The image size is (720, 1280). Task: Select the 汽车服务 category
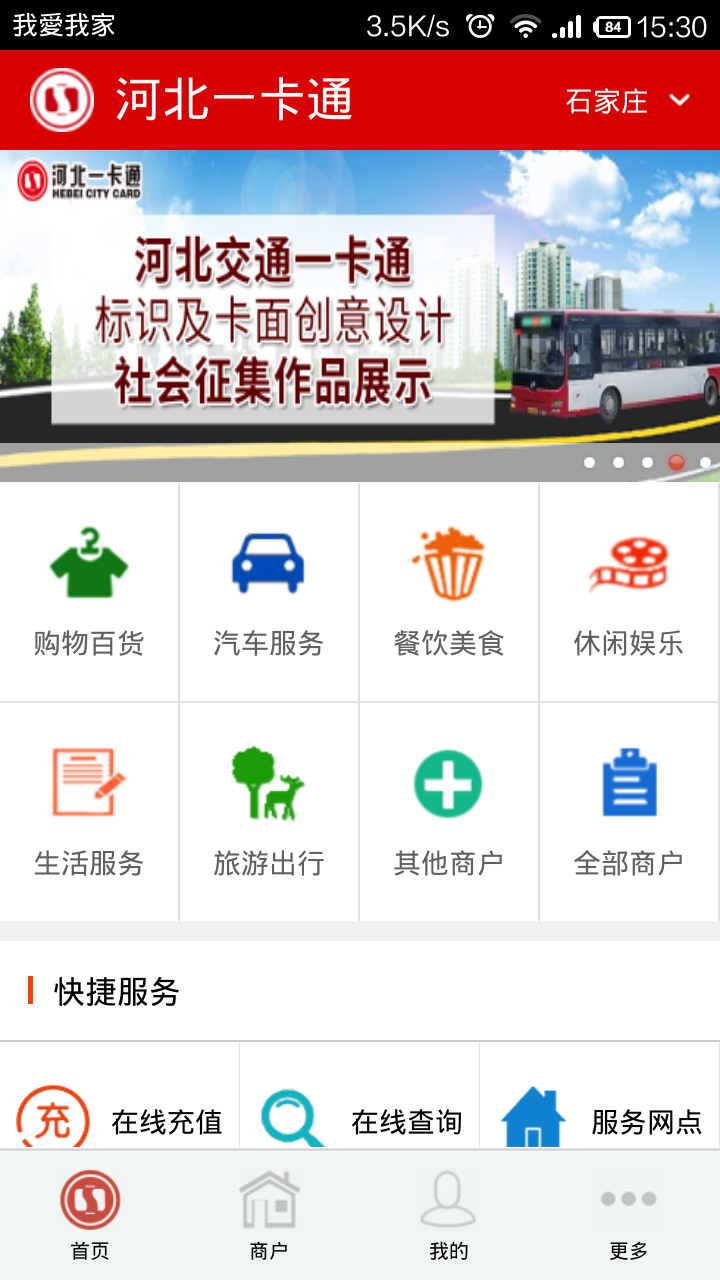(x=269, y=592)
